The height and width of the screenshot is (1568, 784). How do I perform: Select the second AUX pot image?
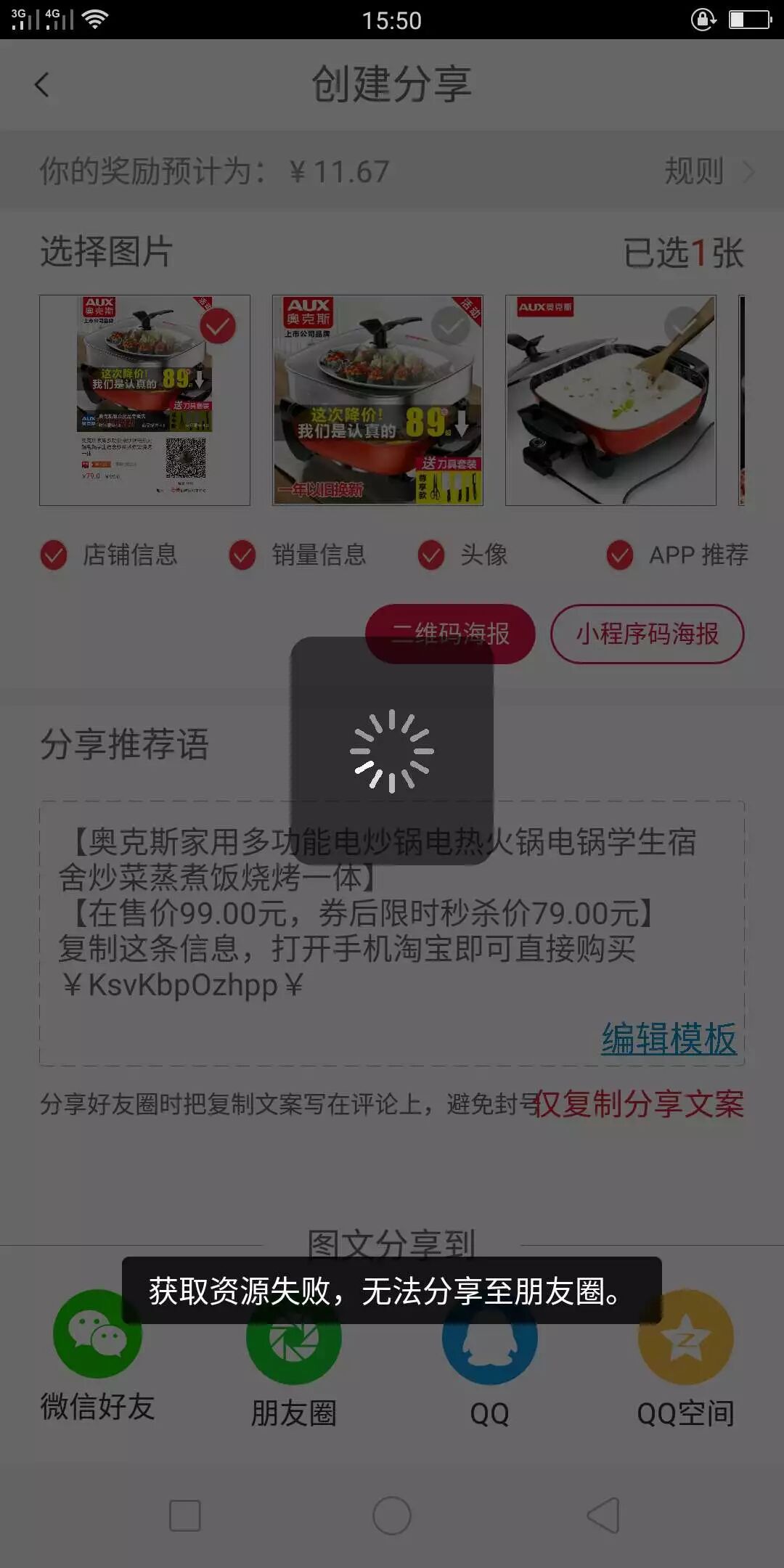pos(377,400)
